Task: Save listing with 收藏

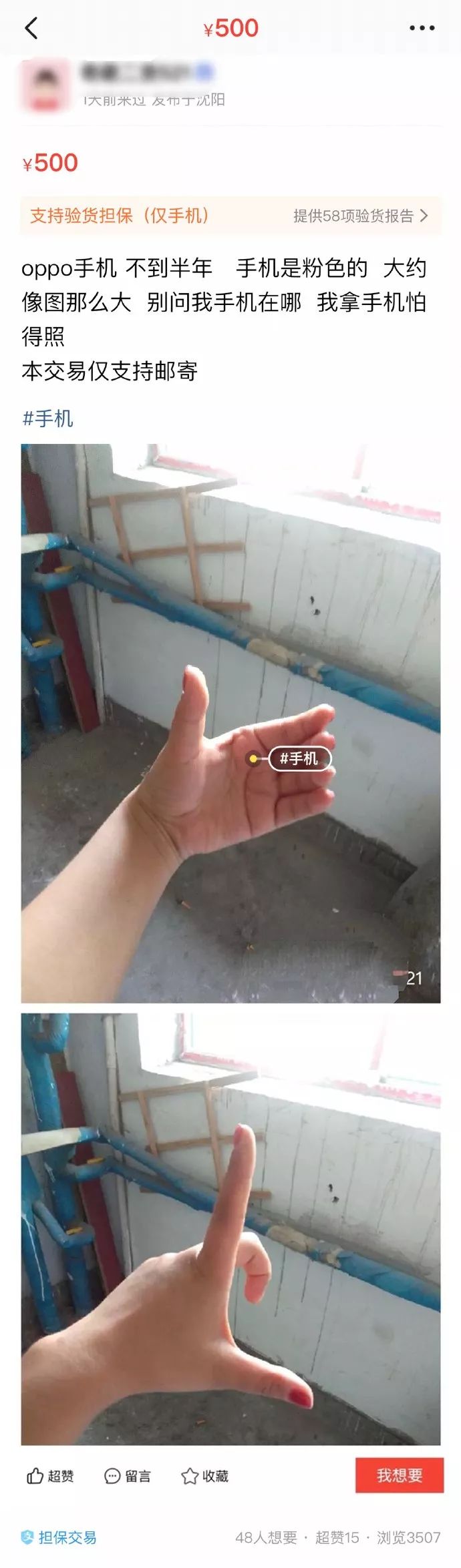Action: pos(204,1476)
